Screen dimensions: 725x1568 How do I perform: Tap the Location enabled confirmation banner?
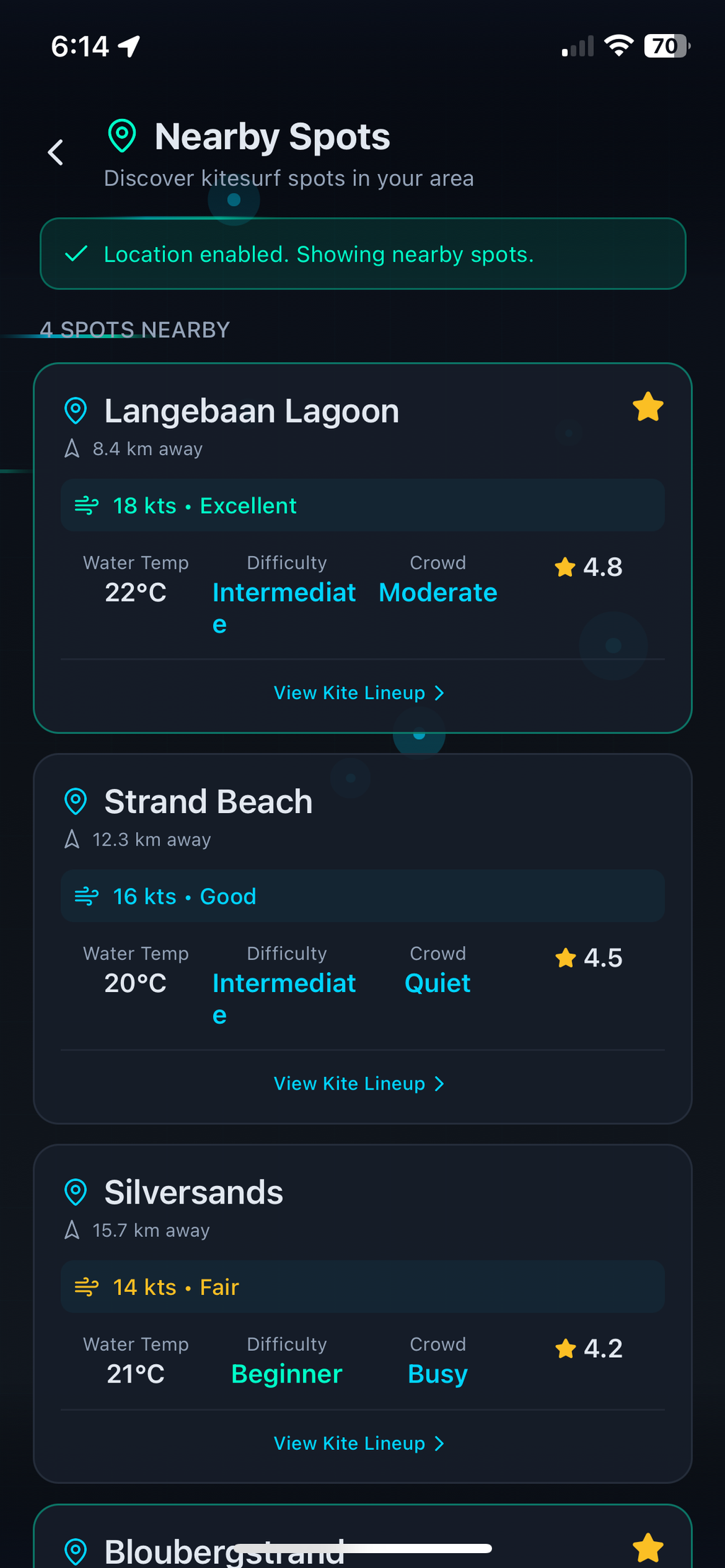tap(362, 253)
